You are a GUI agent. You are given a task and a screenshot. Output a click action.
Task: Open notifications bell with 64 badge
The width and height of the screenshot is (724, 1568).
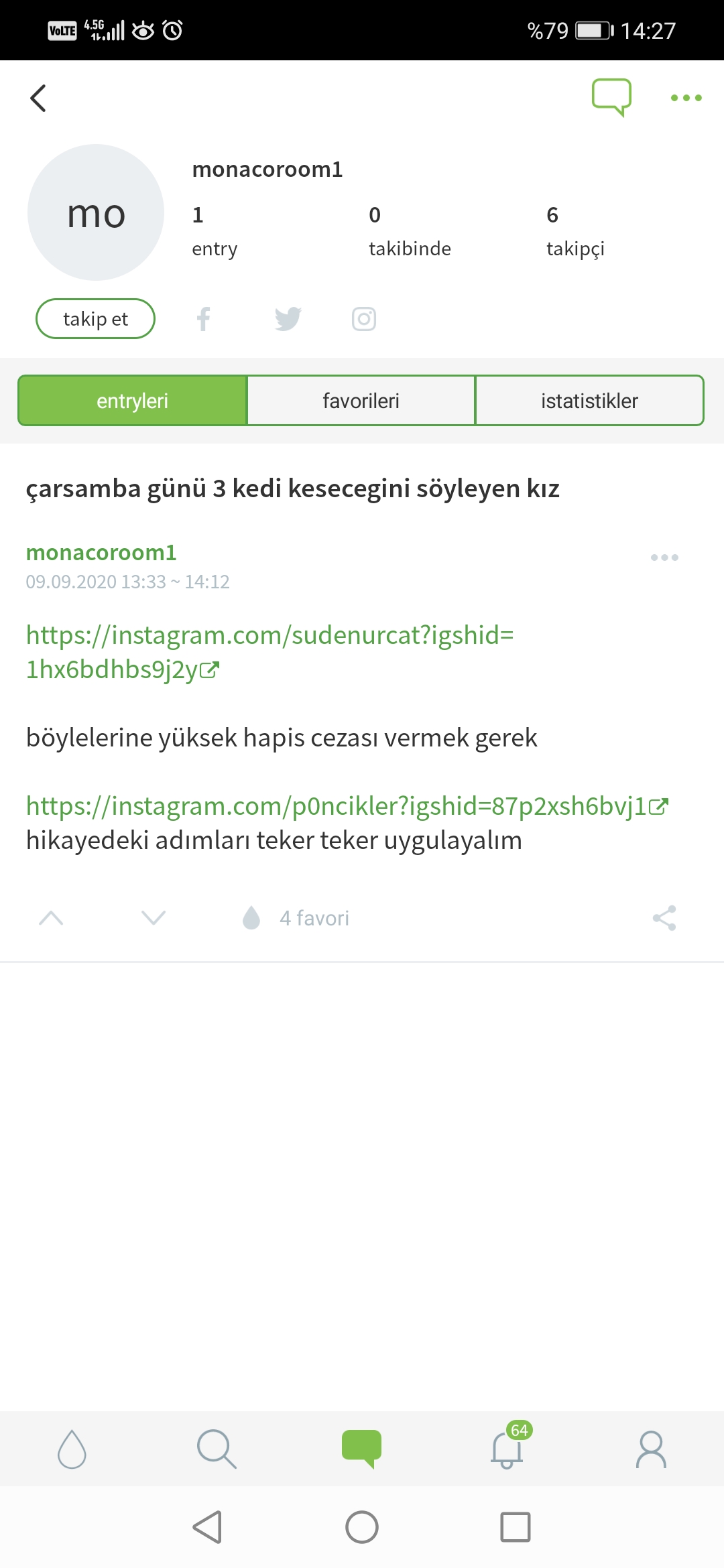[x=507, y=1449]
